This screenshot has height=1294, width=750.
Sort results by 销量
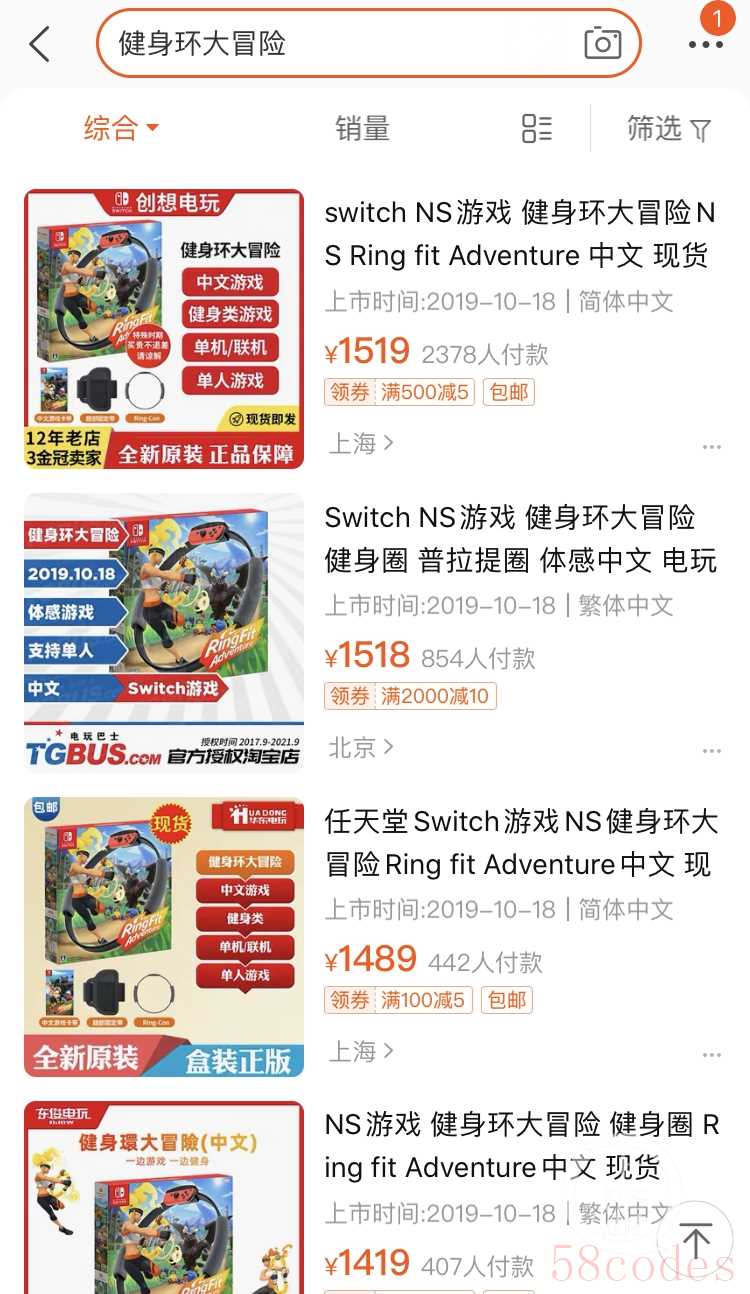(362, 128)
